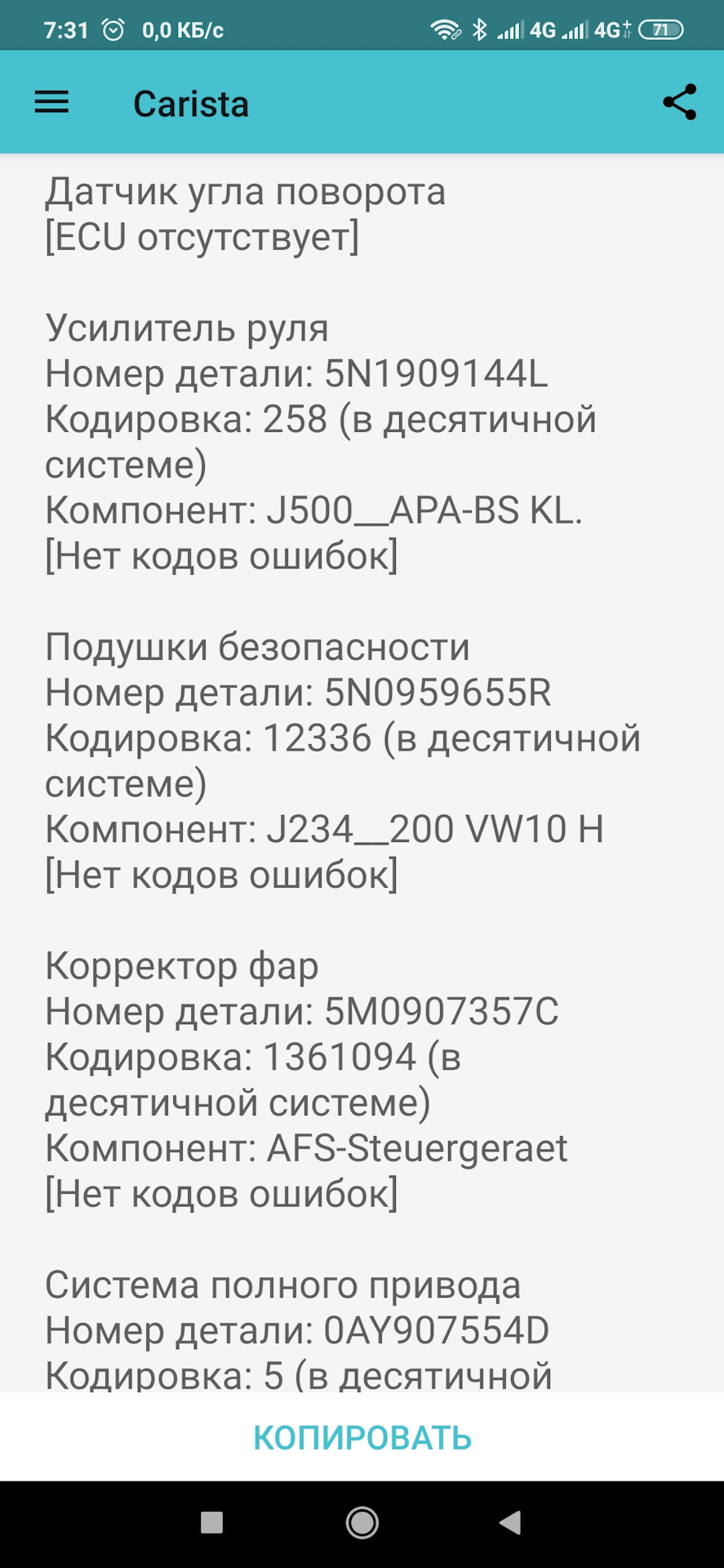The image size is (724, 1568).
Task: Tap the Bluetooth icon in the status bar
Action: (x=478, y=29)
